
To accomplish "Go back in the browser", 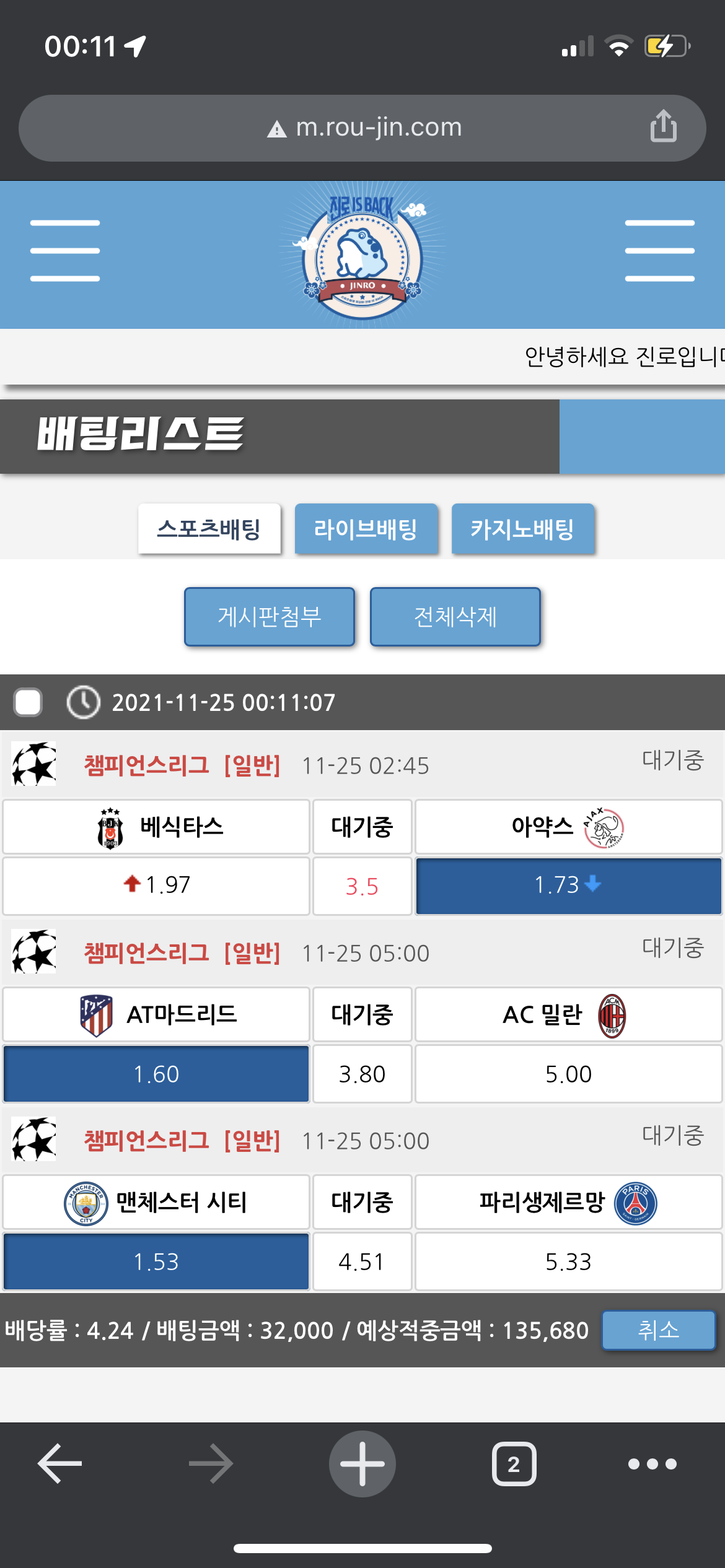I will 60,1464.
